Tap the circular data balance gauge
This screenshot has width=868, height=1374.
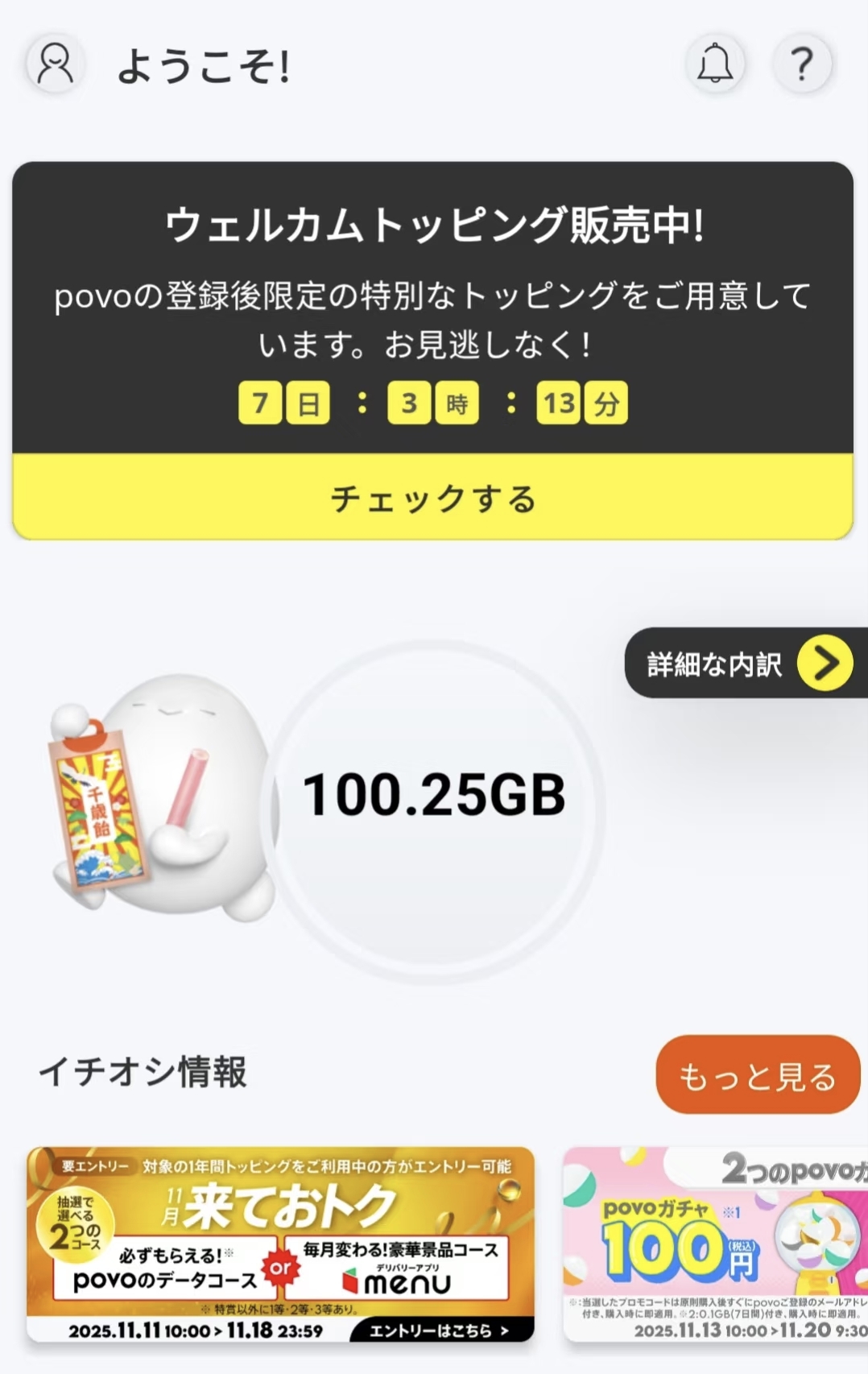434,797
